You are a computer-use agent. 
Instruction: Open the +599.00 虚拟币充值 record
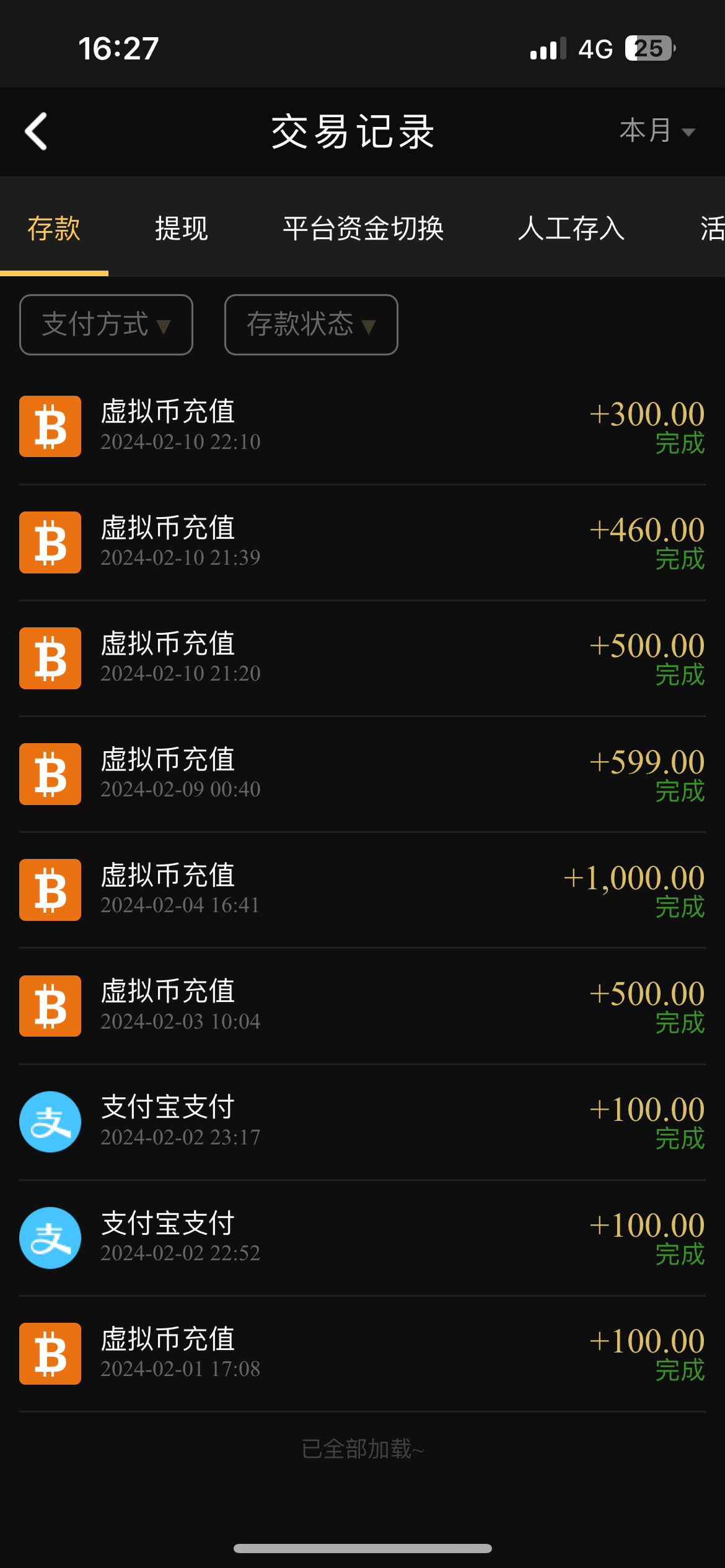(x=362, y=773)
